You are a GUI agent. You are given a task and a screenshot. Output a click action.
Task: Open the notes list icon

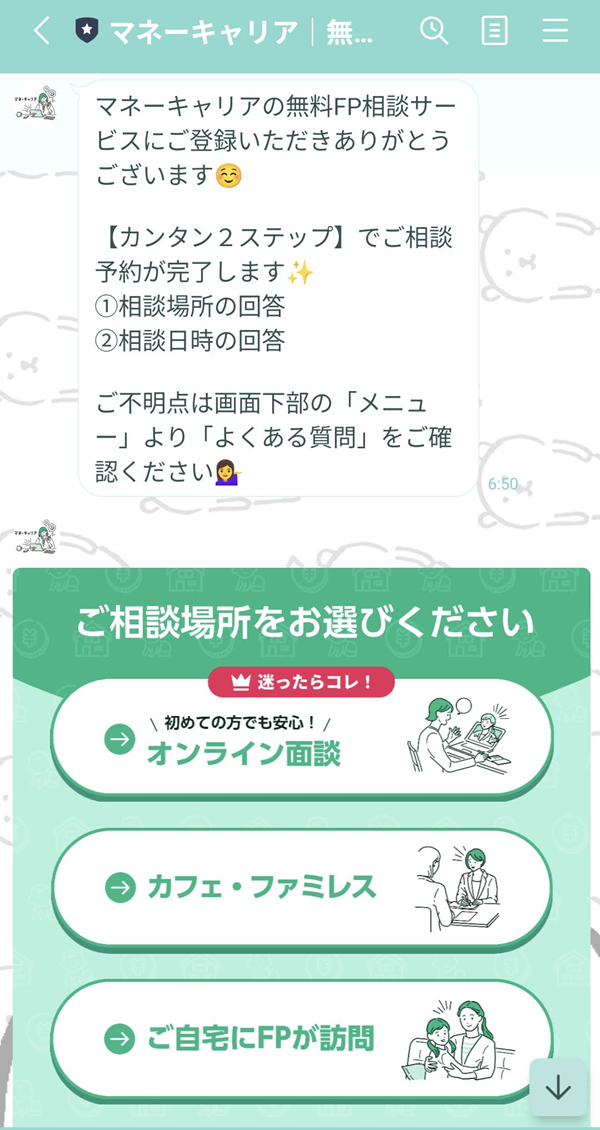494,31
